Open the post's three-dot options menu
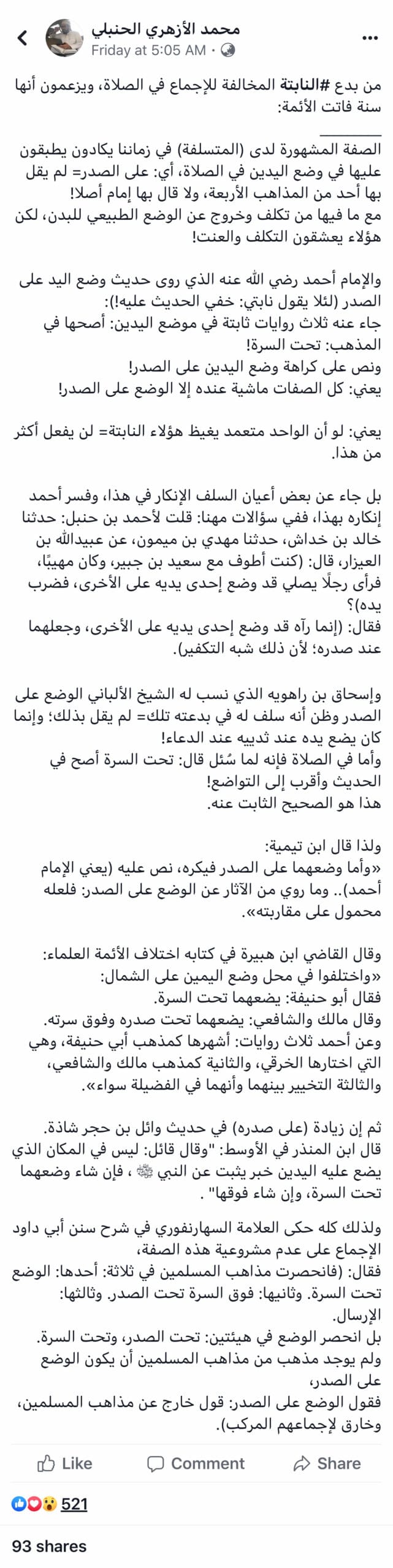Image resolution: width=393 pixels, height=1568 pixels. click(369, 39)
